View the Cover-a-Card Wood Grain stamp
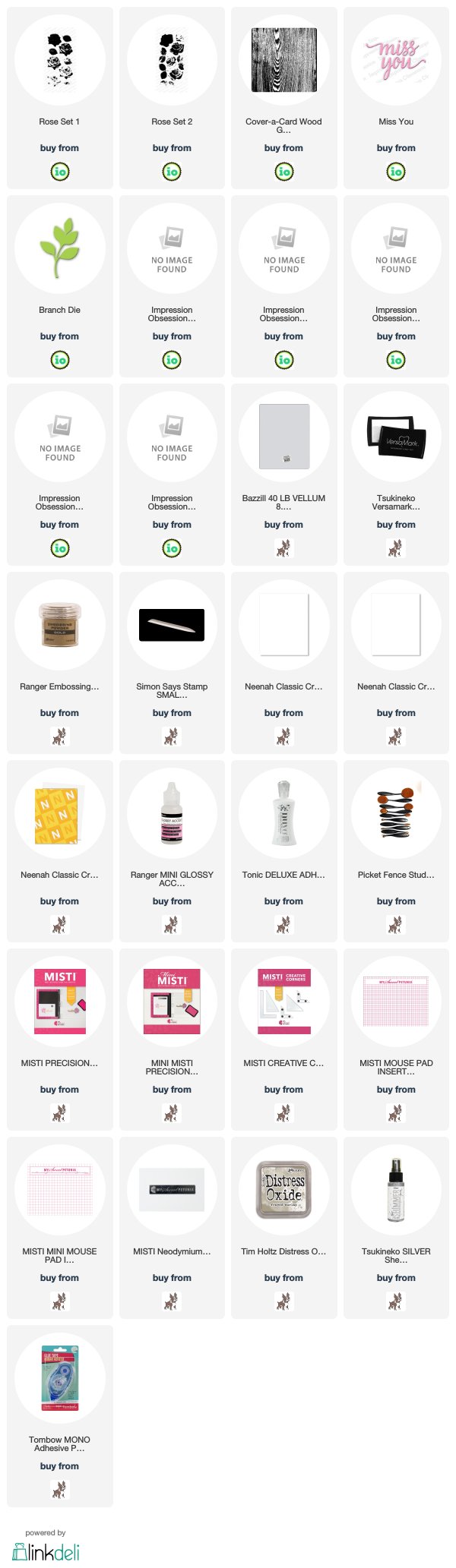This screenshot has width=456, height=1568. coord(283,59)
